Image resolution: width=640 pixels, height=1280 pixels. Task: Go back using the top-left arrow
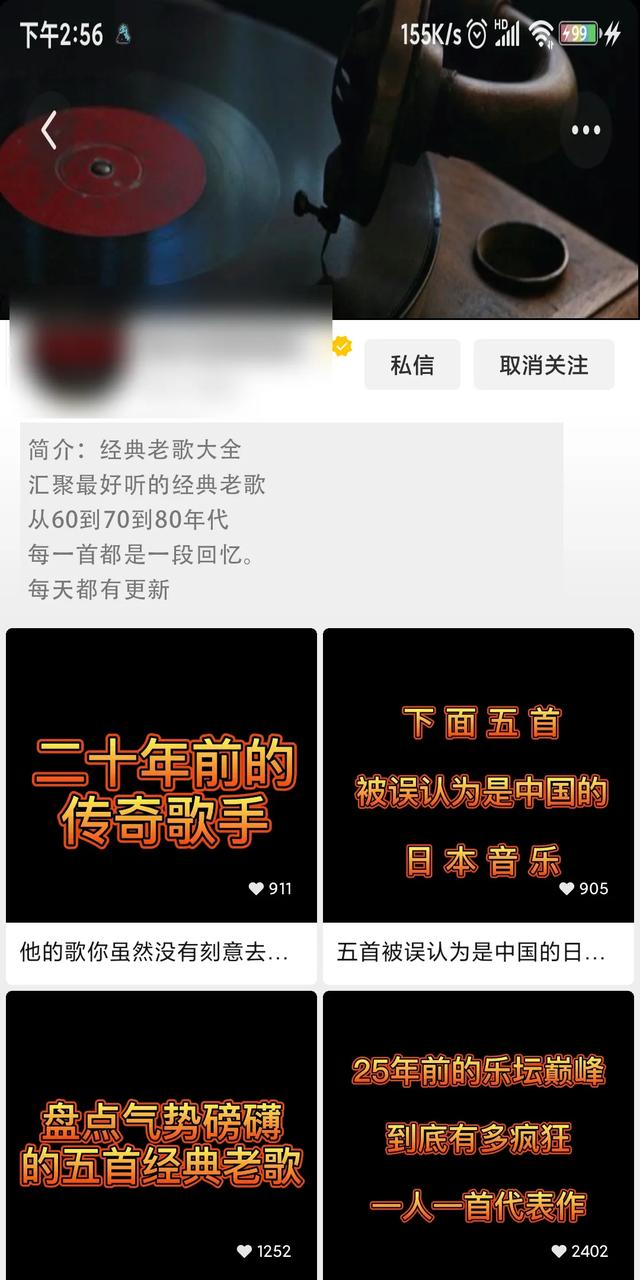coord(49,130)
